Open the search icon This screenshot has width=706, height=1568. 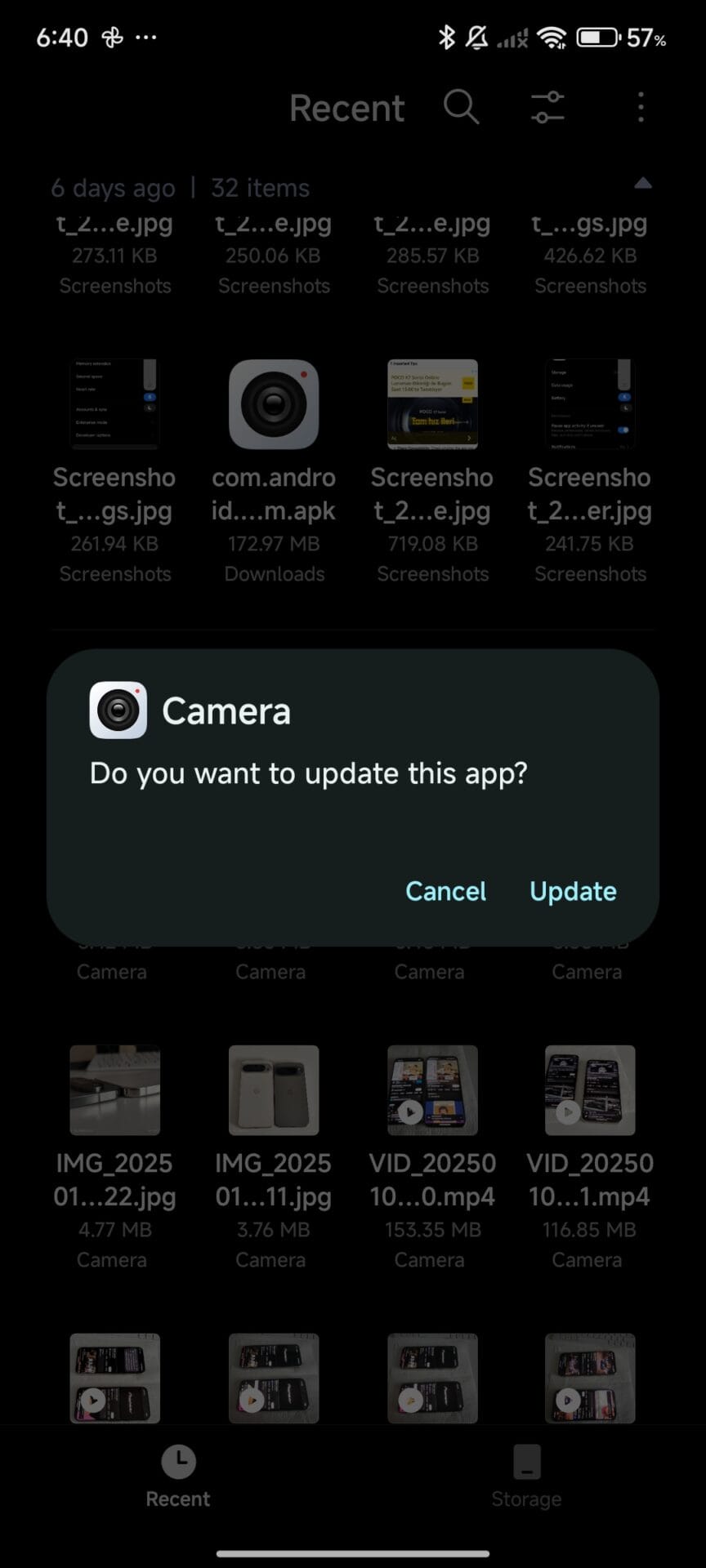tap(461, 107)
